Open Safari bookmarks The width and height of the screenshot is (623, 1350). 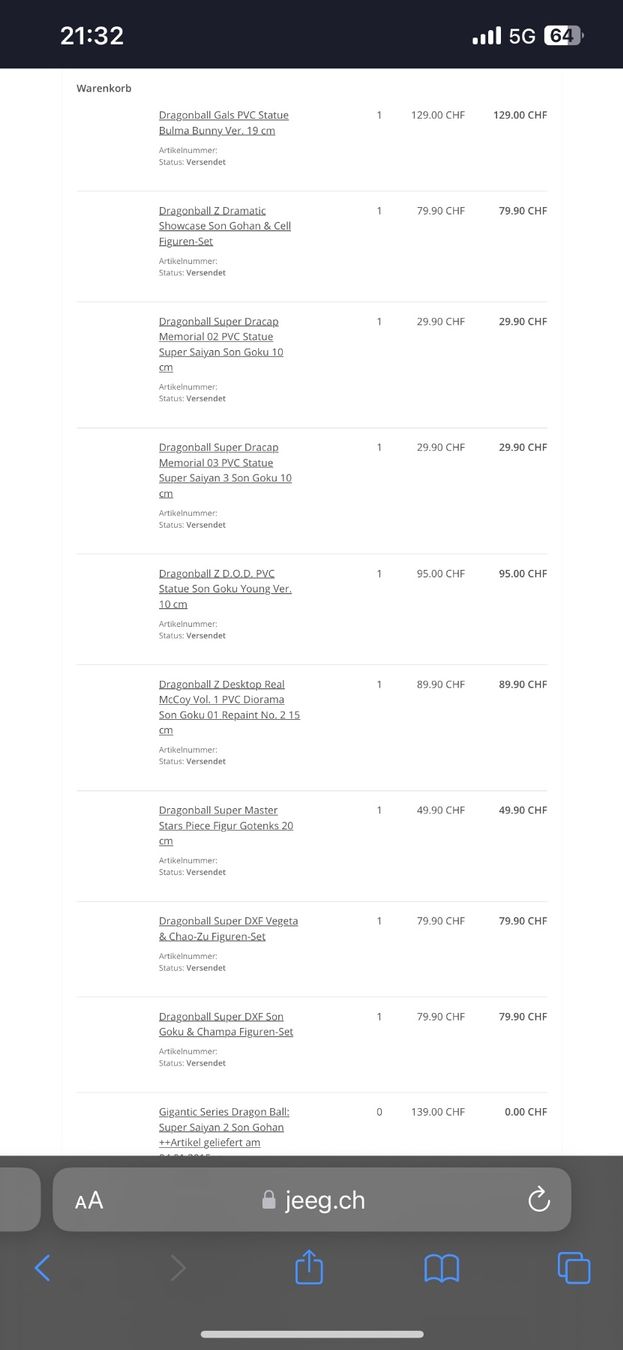[442, 1269]
